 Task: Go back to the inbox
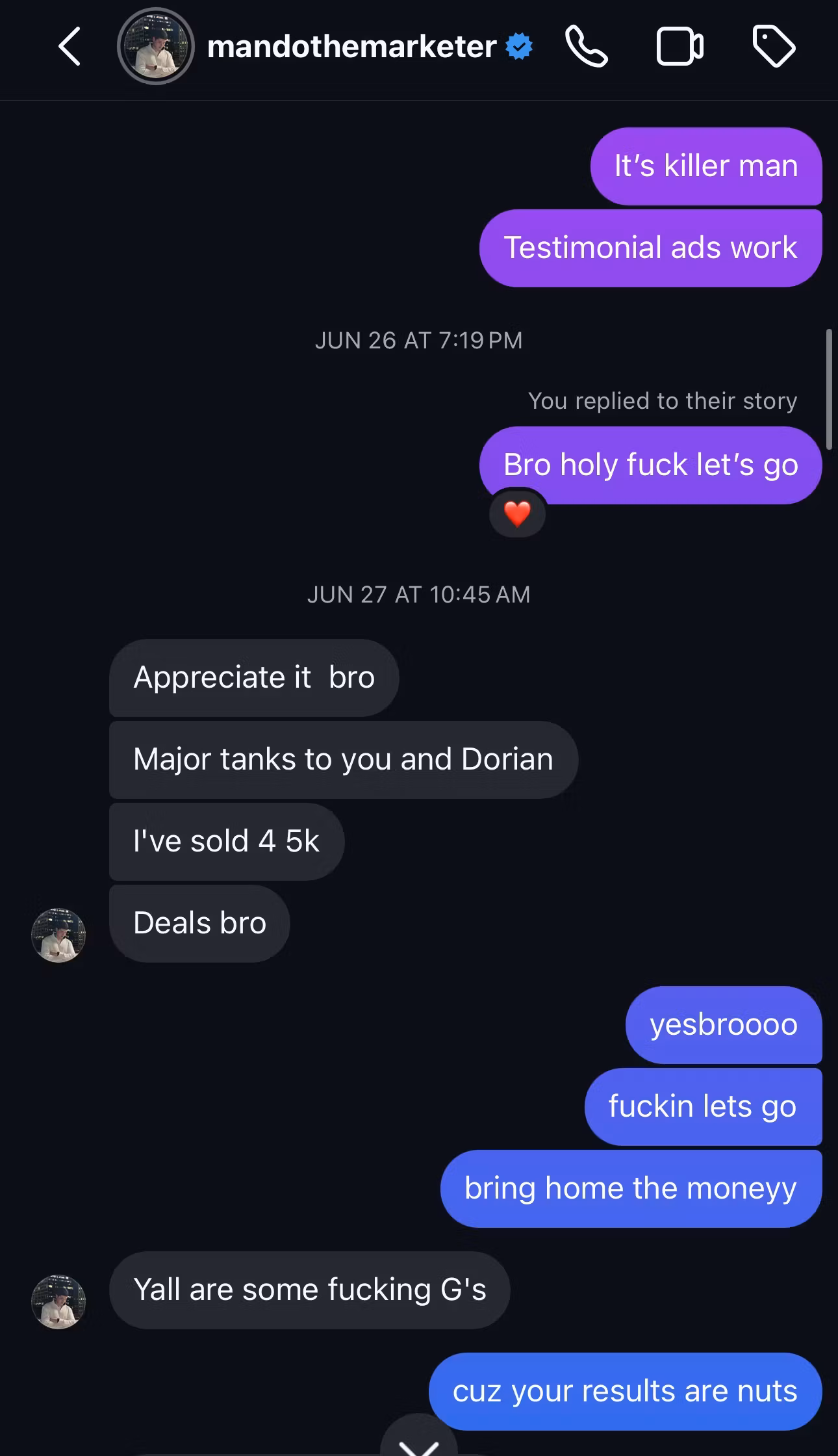point(70,46)
